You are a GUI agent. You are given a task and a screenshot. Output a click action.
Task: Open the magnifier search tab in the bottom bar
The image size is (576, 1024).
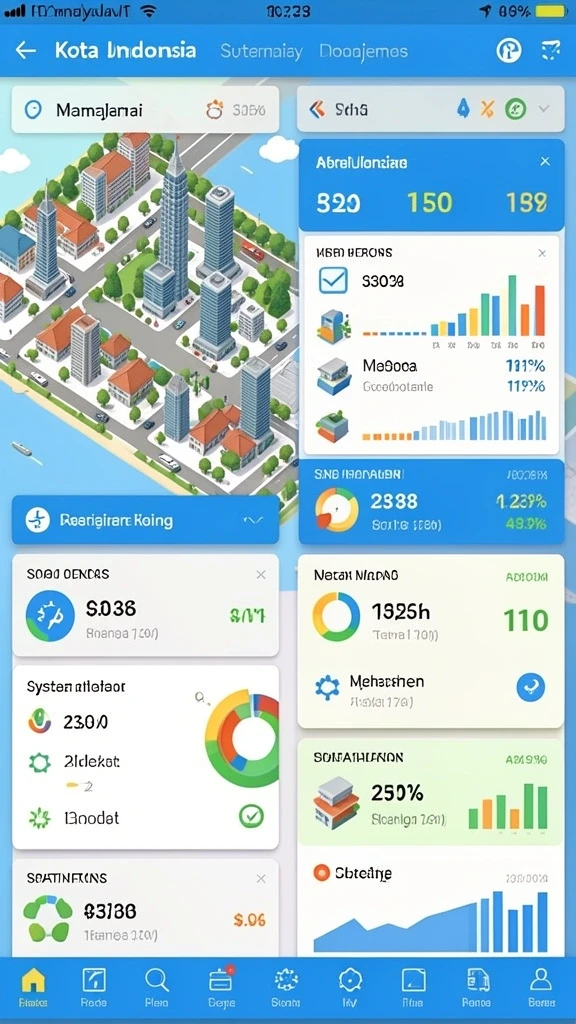(157, 986)
